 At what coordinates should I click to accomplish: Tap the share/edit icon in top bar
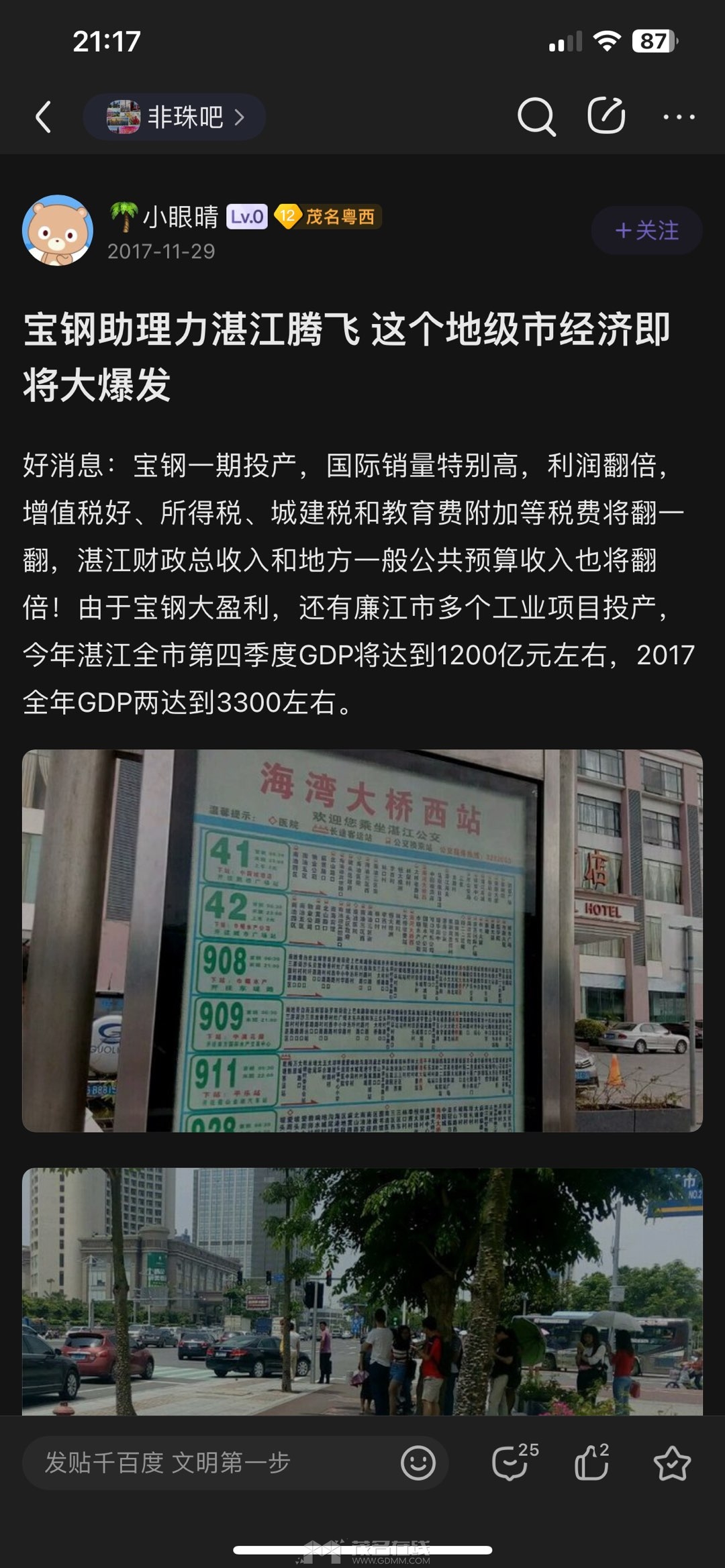pyautogui.click(x=606, y=116)
